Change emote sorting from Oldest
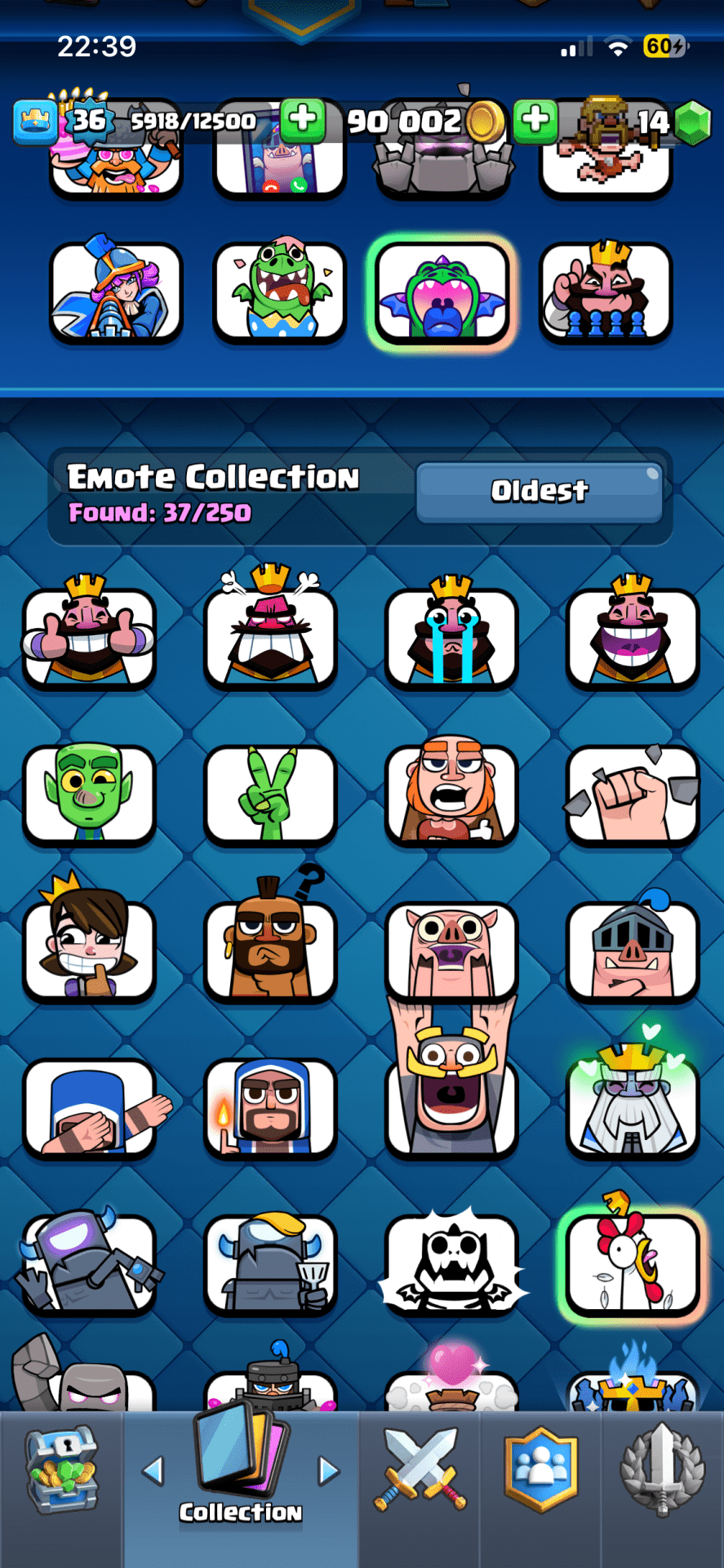 [539, 491]
